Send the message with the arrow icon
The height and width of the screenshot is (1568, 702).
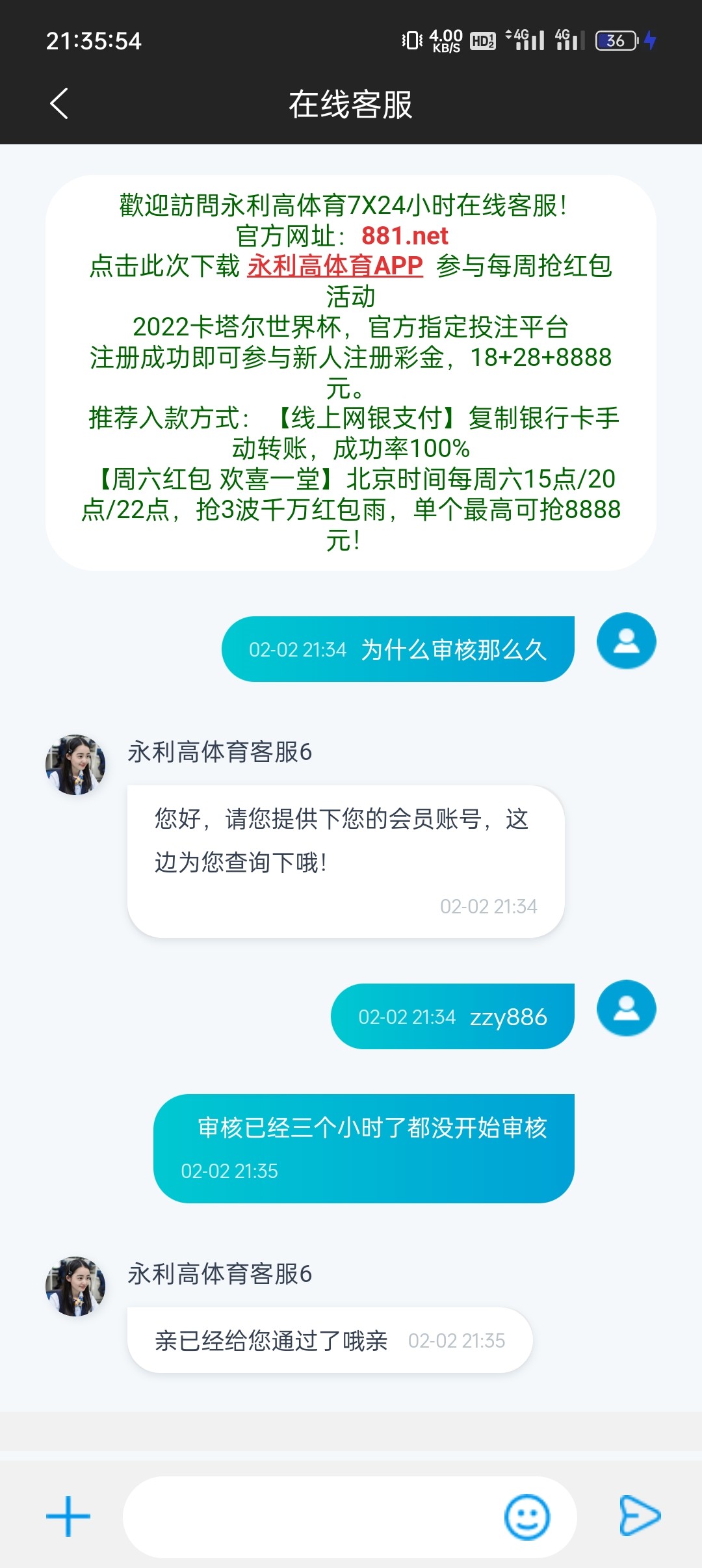(639, 1516)
